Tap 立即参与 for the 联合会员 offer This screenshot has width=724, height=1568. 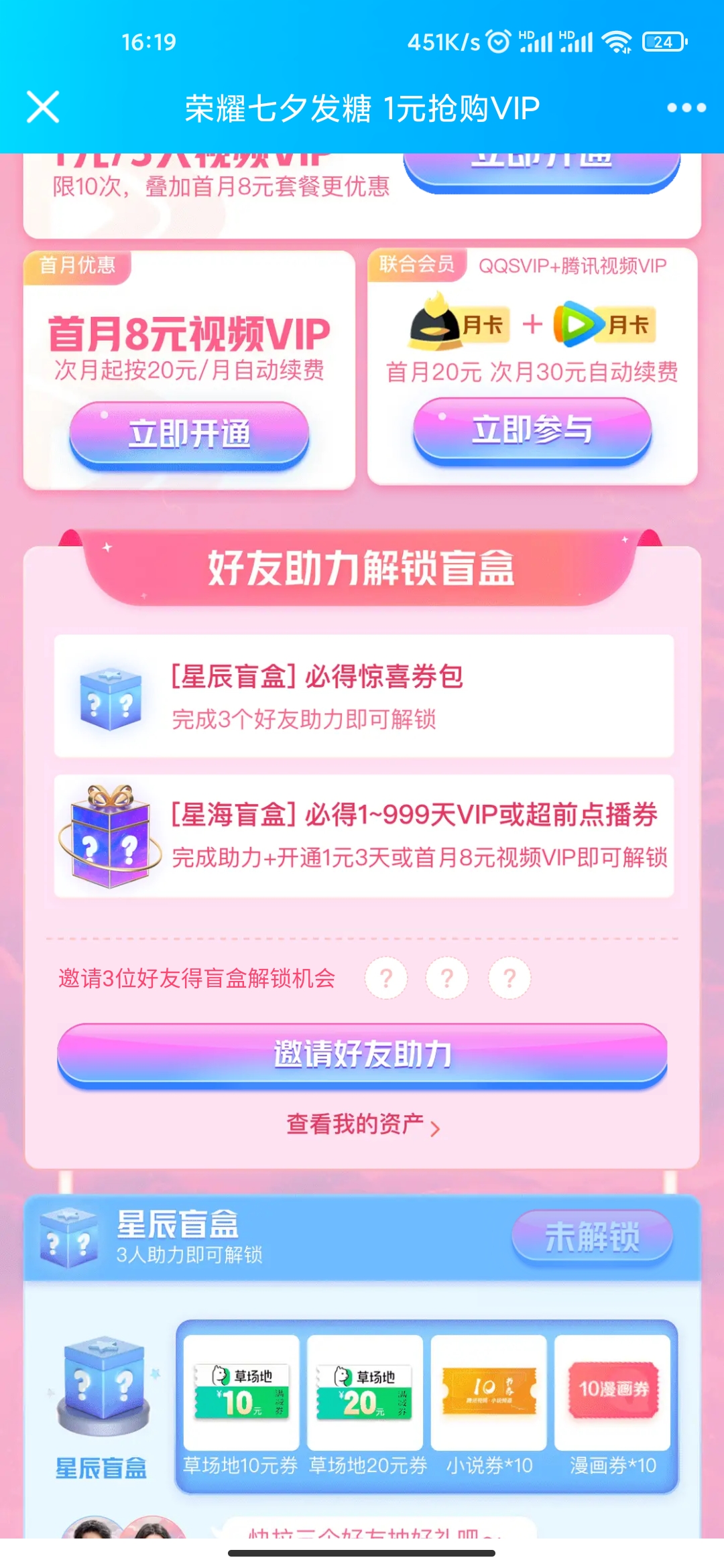(532, 429)
